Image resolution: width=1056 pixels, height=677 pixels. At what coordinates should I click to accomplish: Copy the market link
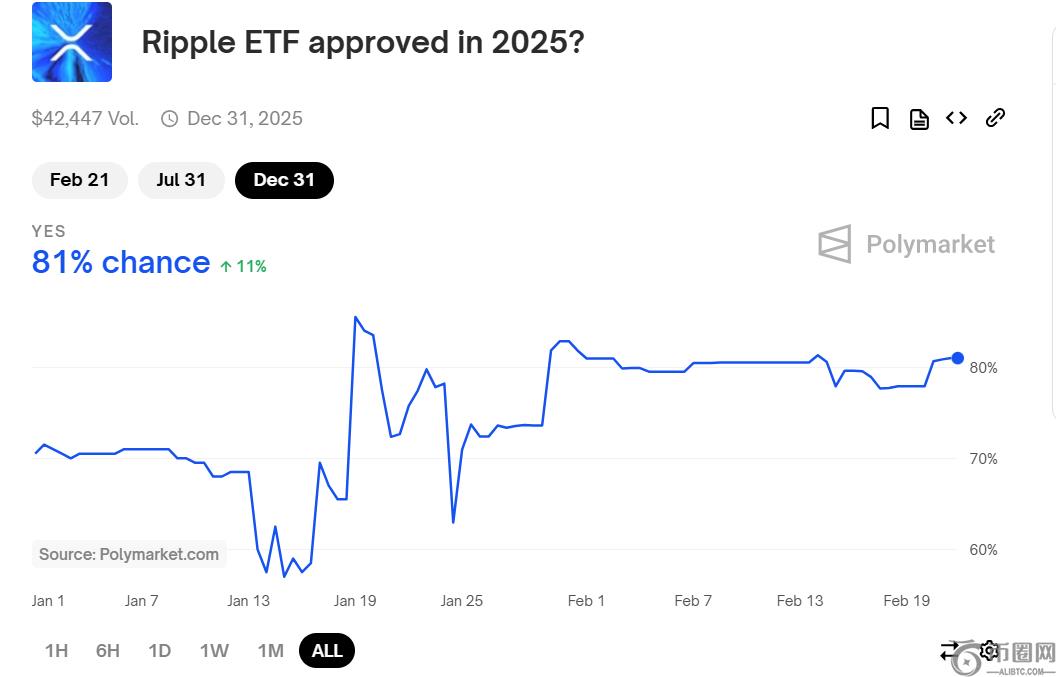click(x=994, y=118)
